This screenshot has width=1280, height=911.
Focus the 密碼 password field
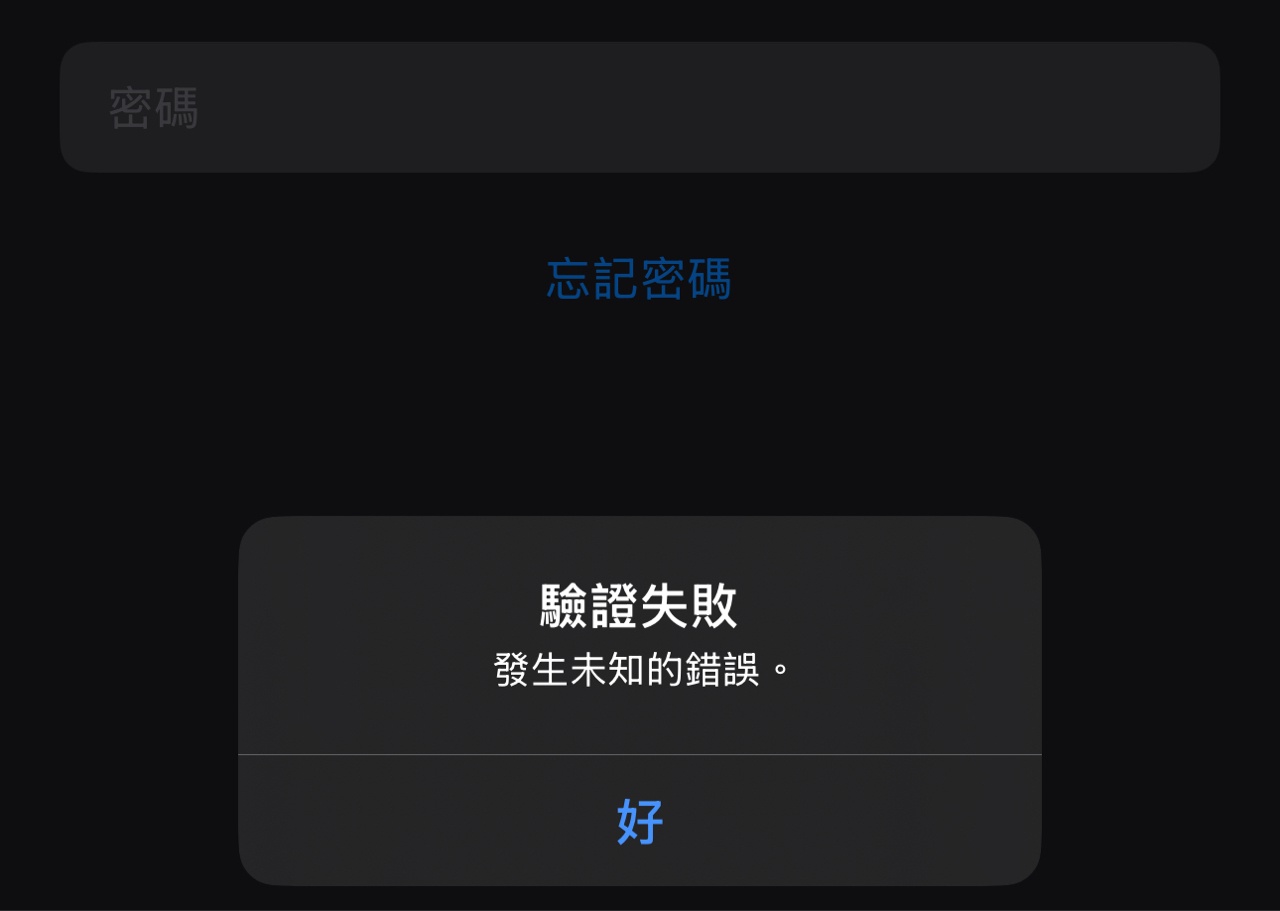click(640, 108)
